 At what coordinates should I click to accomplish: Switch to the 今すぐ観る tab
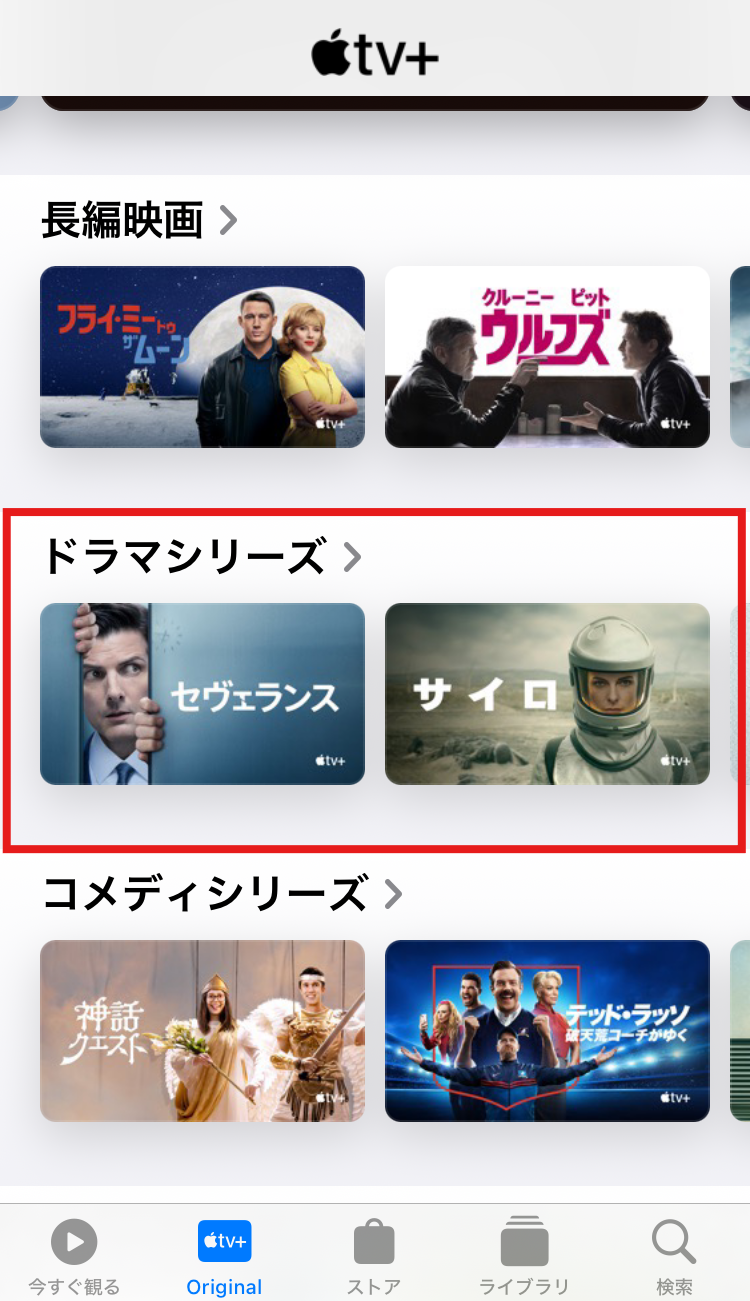pyautogui.click(x=74, y=1256)
